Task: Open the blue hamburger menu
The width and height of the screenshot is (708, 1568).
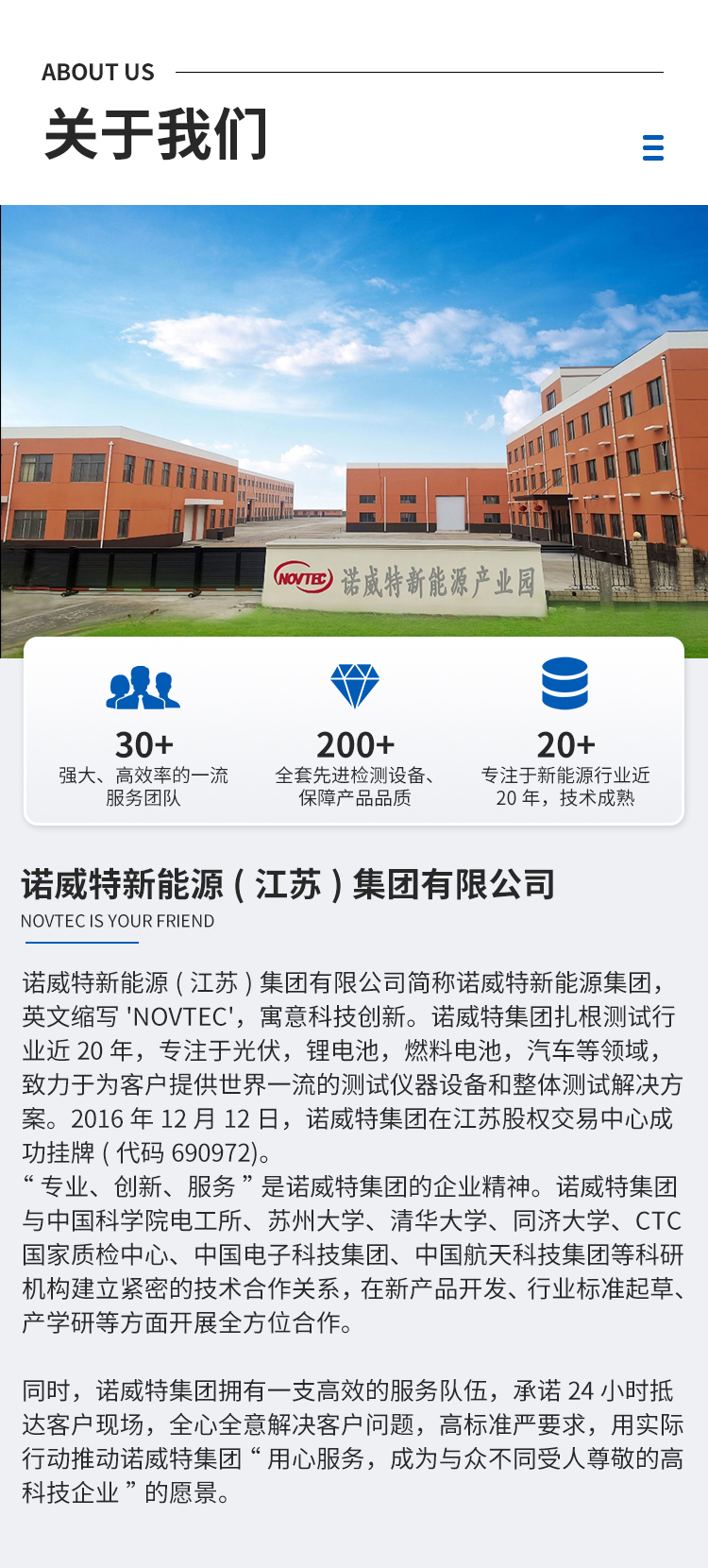Action: 653,147
